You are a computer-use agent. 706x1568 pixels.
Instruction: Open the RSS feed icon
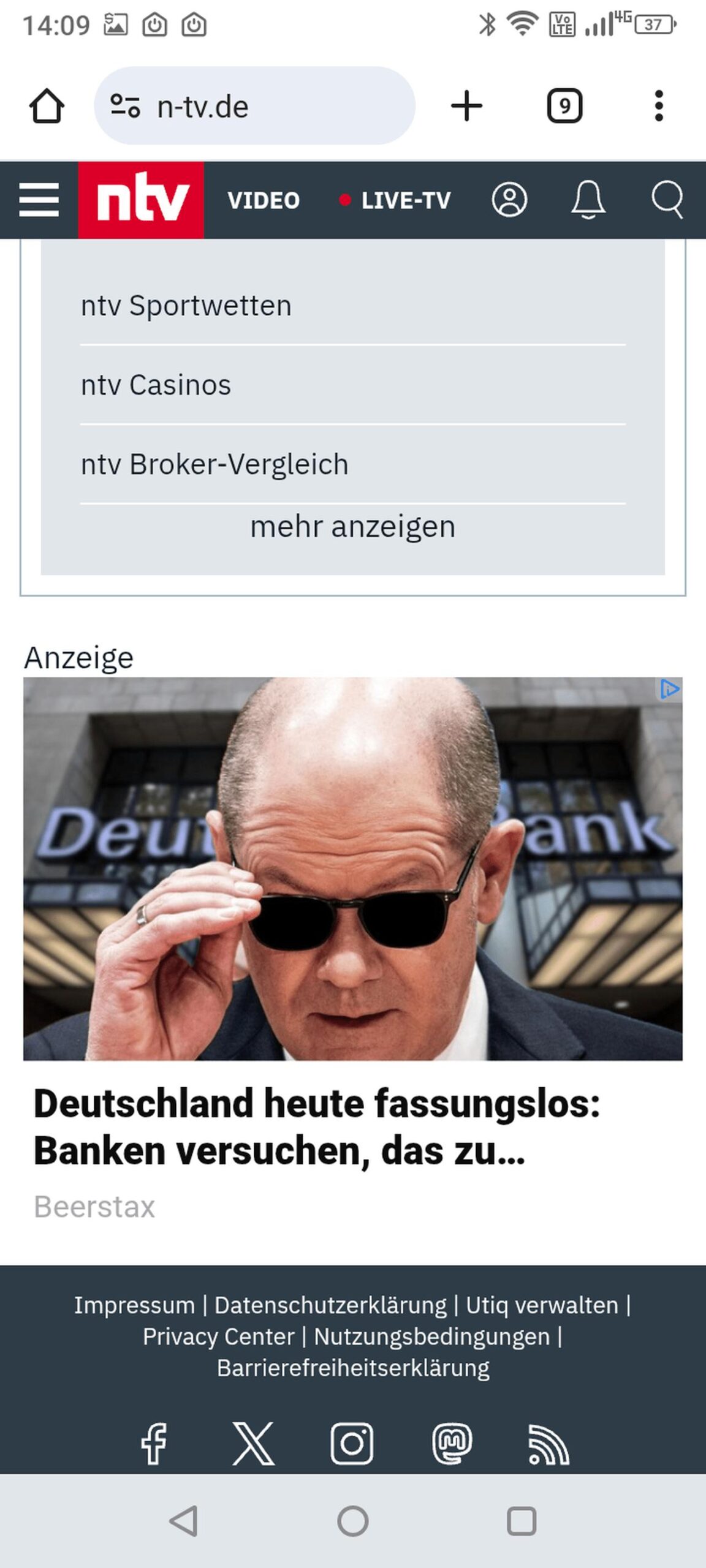(548, 1445)
